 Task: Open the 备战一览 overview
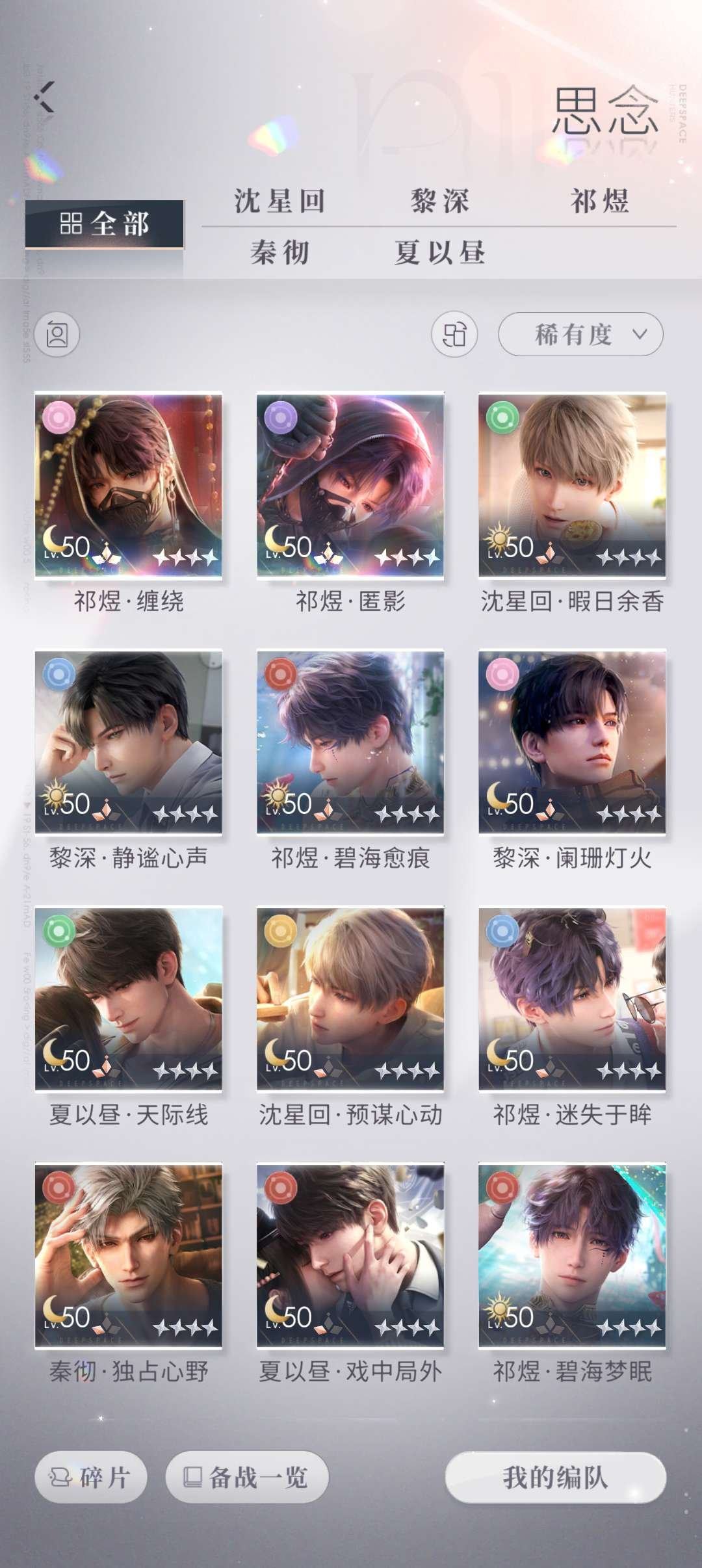(x=247, y=1477)
